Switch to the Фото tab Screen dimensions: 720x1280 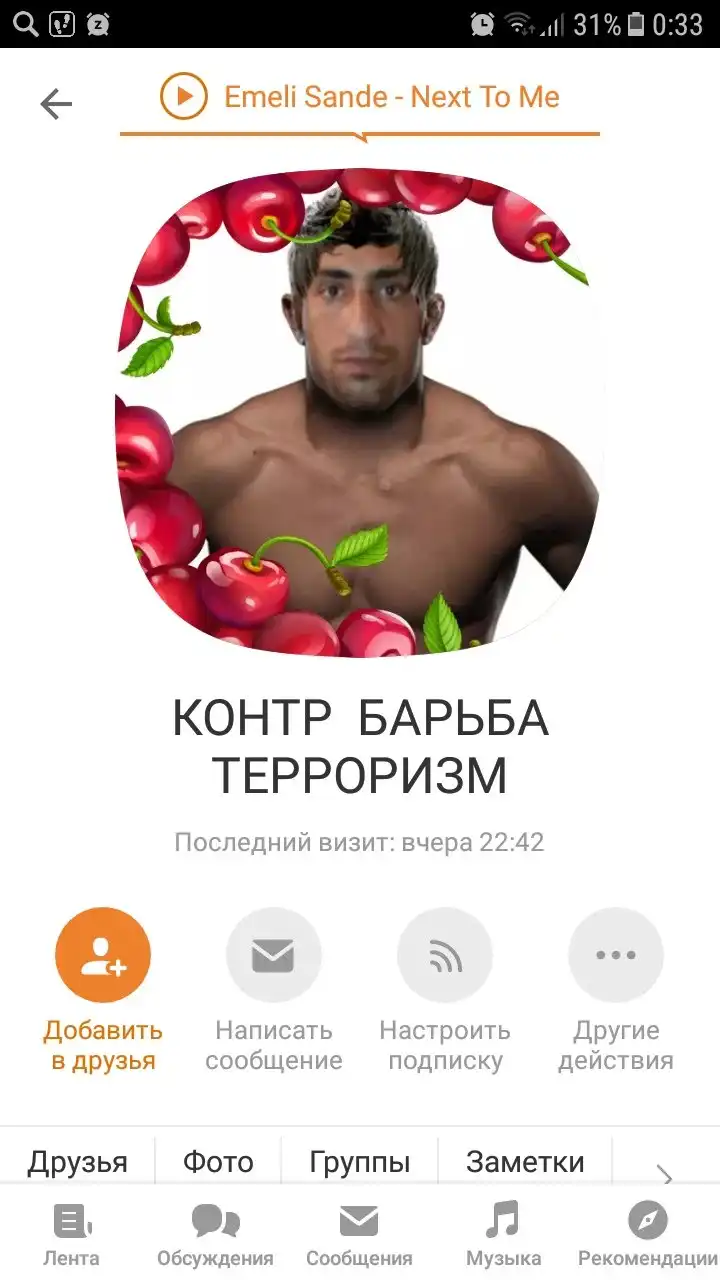(x=218, y=1162)
